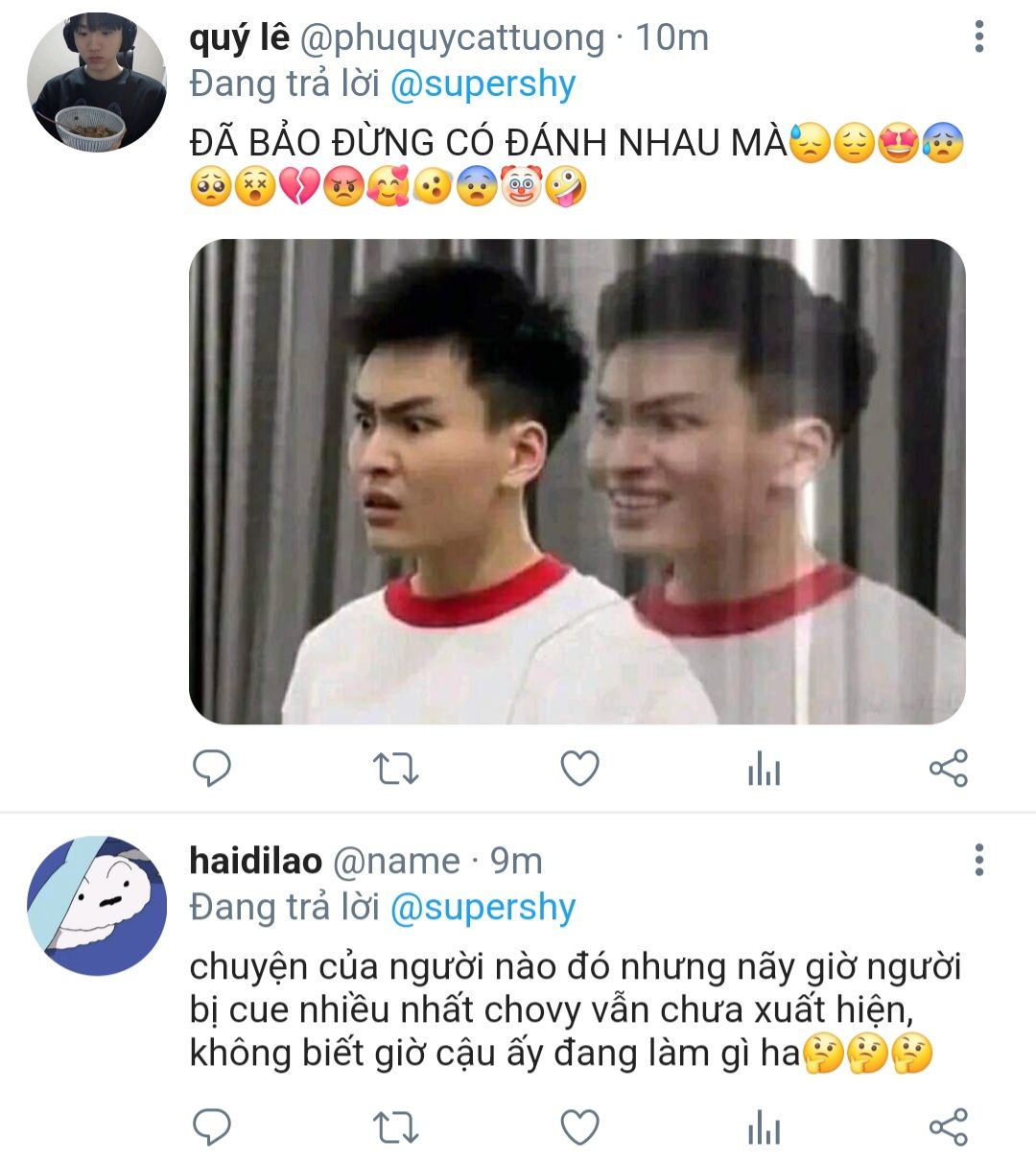Viewport: 1036px width, 1162px height.
Task: Open @supershy link in haidilao's reply
Action: pos(483,908)
